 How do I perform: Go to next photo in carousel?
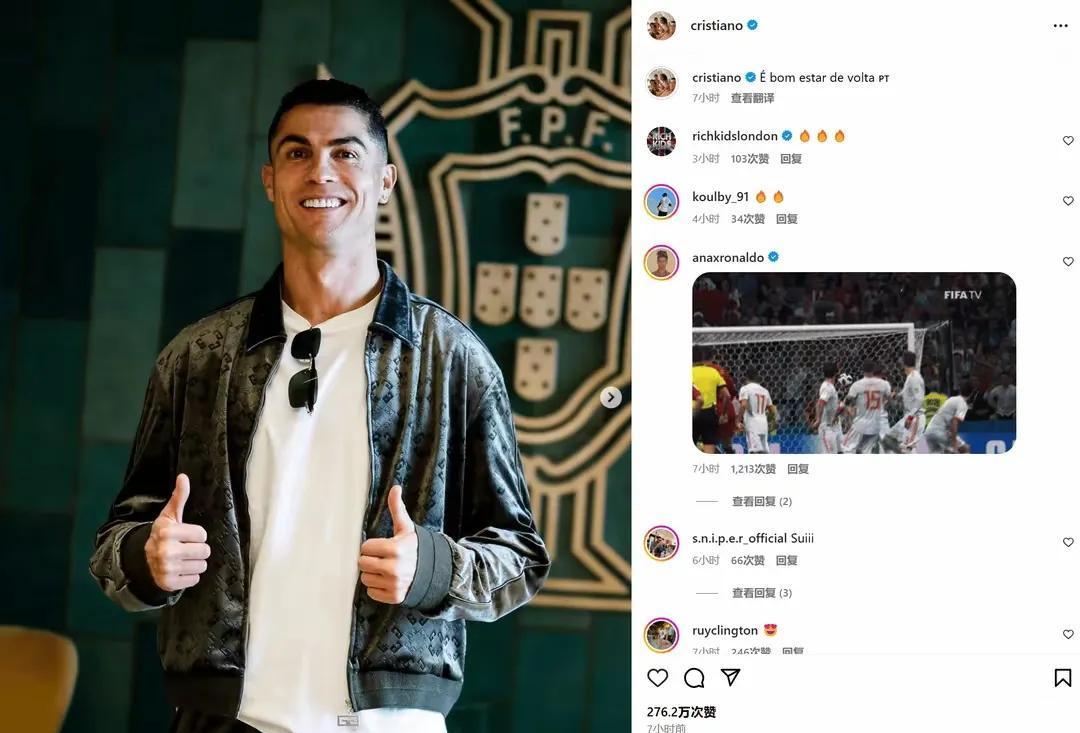pyautogui.click(x=611, y=397)
